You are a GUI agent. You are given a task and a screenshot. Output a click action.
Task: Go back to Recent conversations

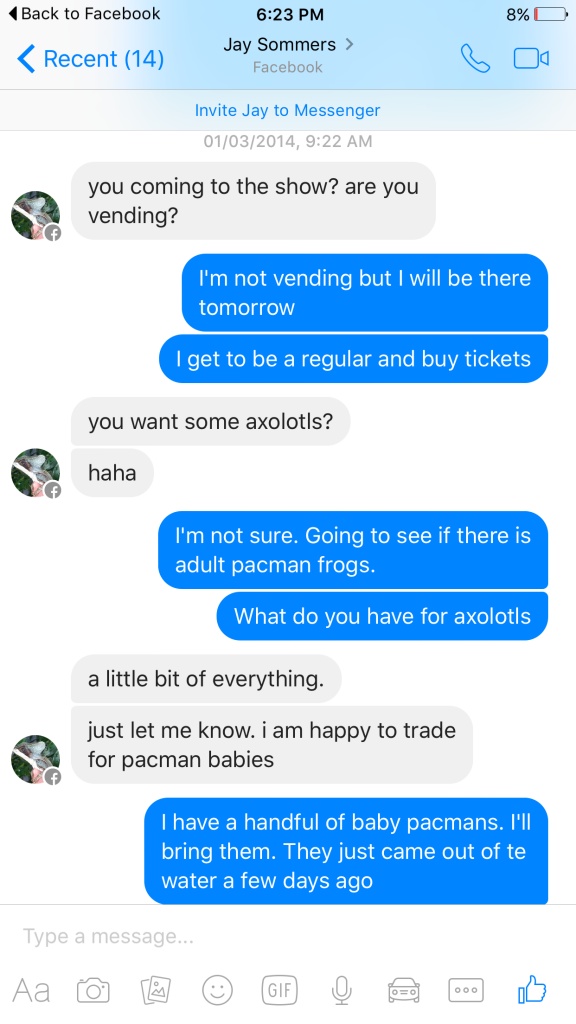coord(90,59)
